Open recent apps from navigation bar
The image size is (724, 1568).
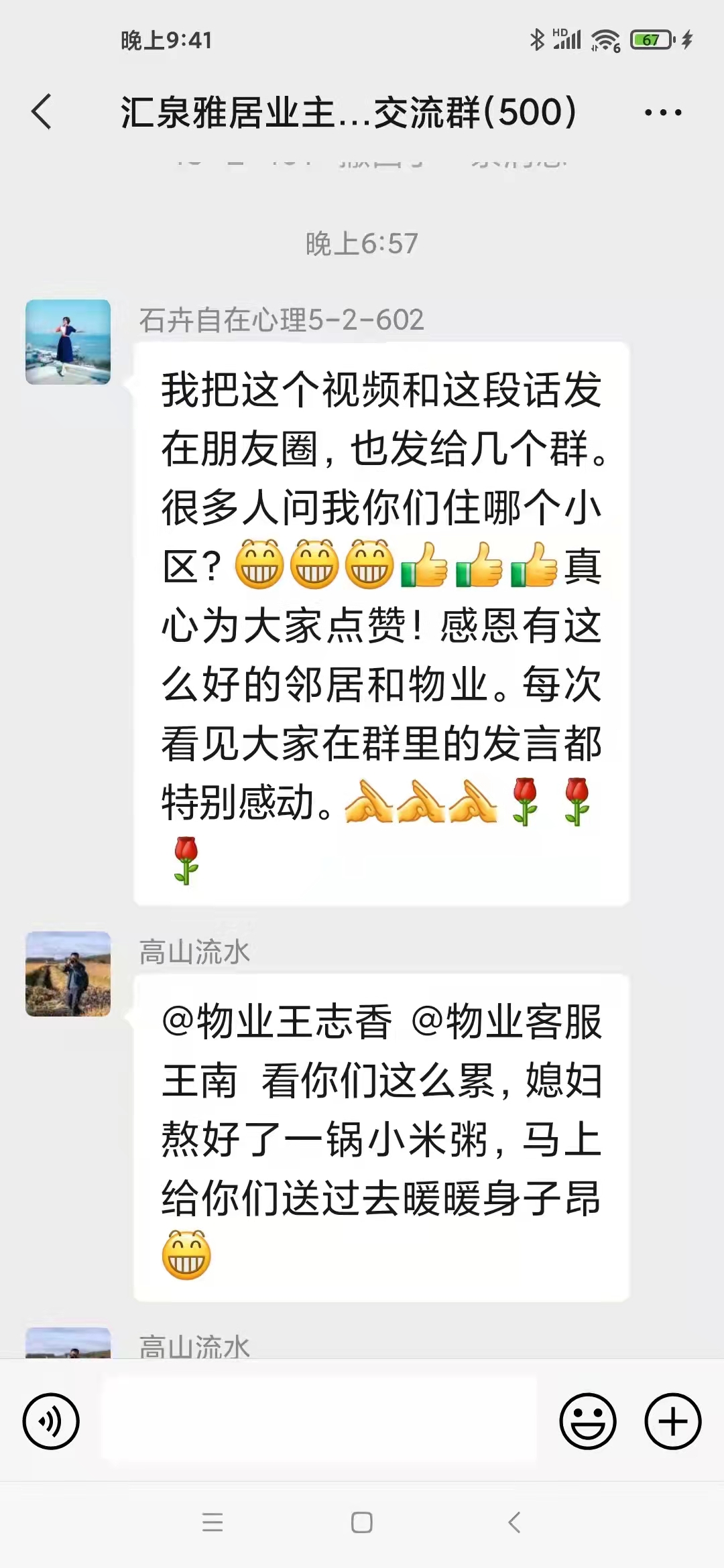tap(213, 1522)
